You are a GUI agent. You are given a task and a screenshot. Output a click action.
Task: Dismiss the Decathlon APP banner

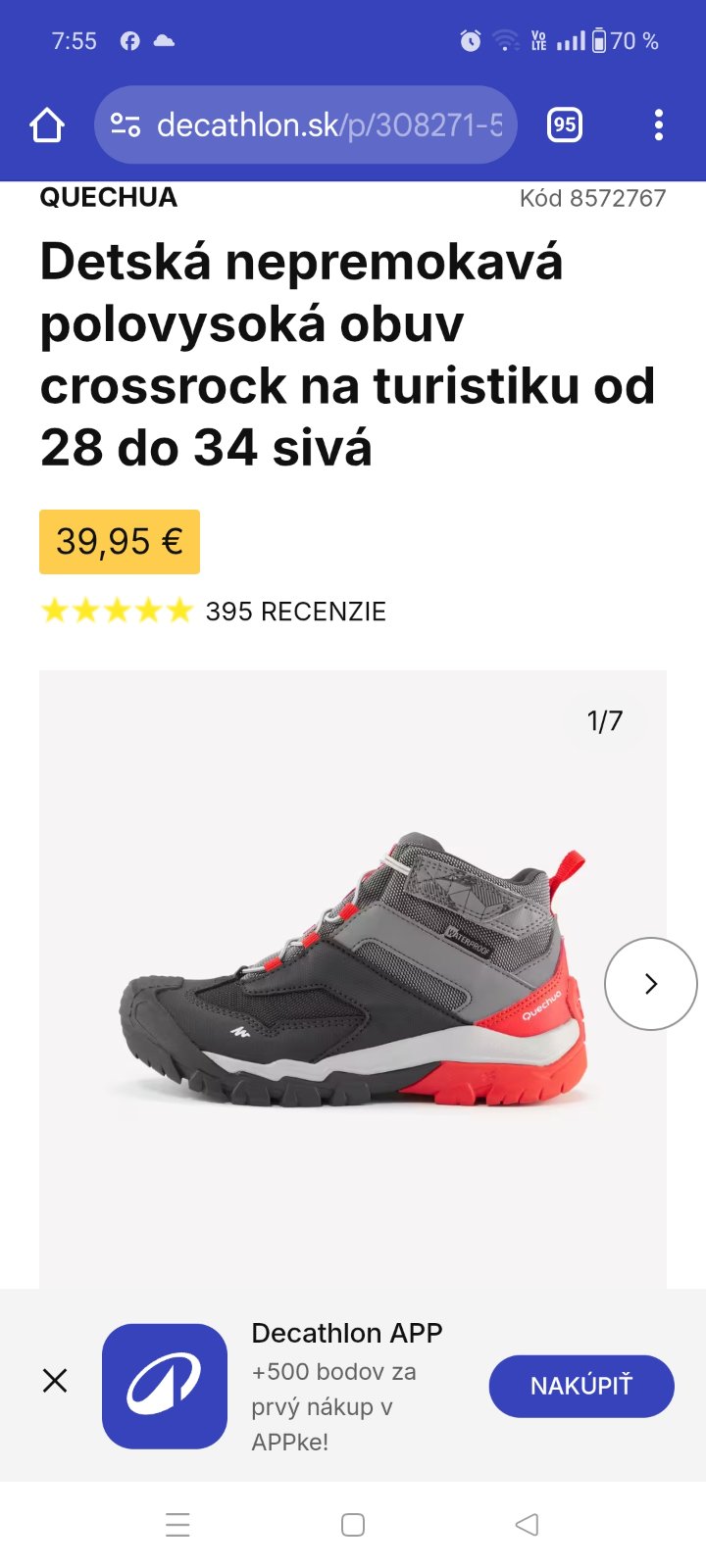click(x=55, y=1381)
